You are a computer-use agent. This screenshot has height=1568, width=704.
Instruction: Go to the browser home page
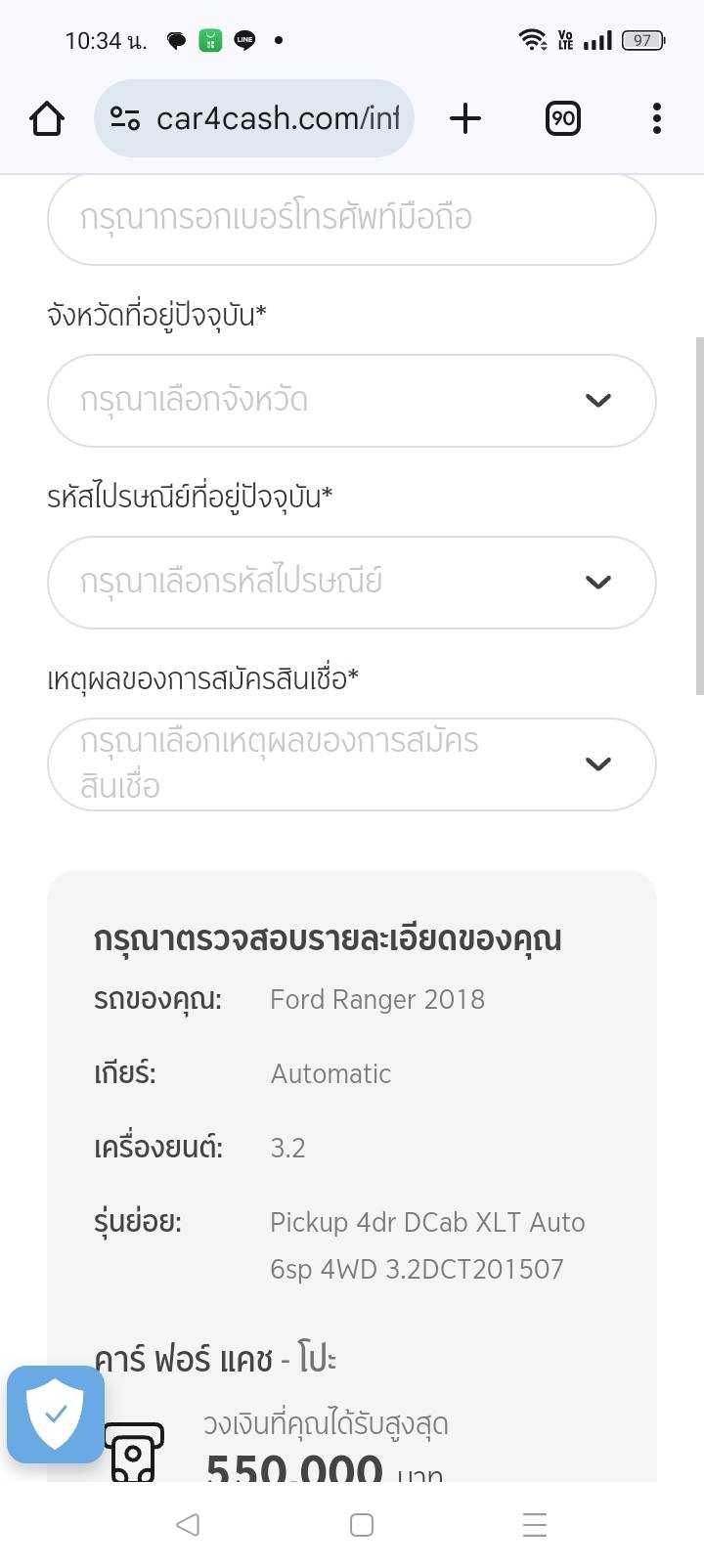(47, 119)
